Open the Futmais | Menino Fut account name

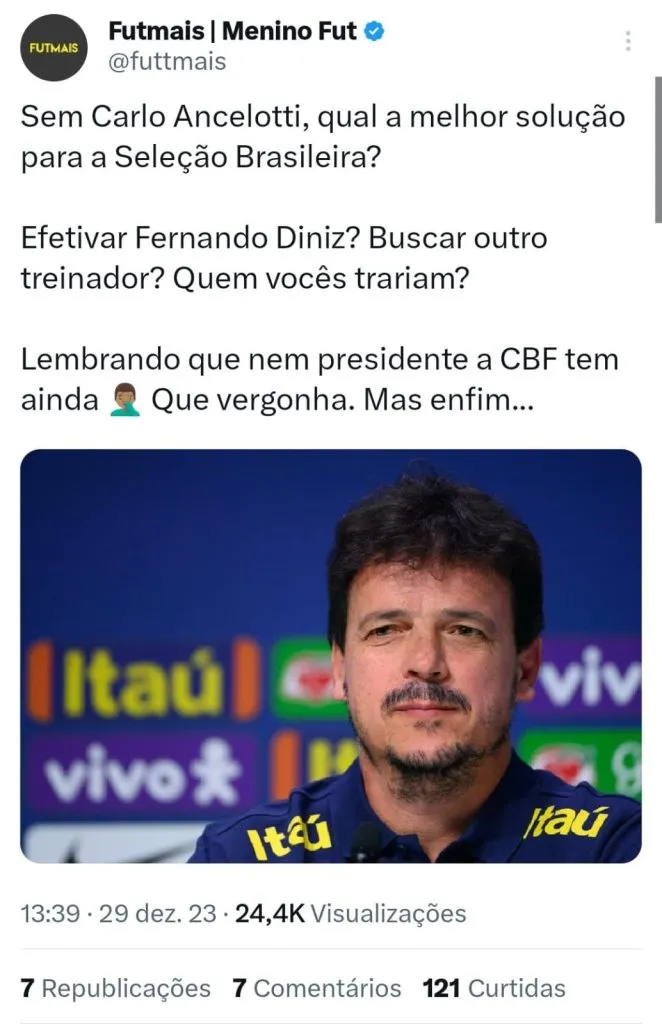232,31
